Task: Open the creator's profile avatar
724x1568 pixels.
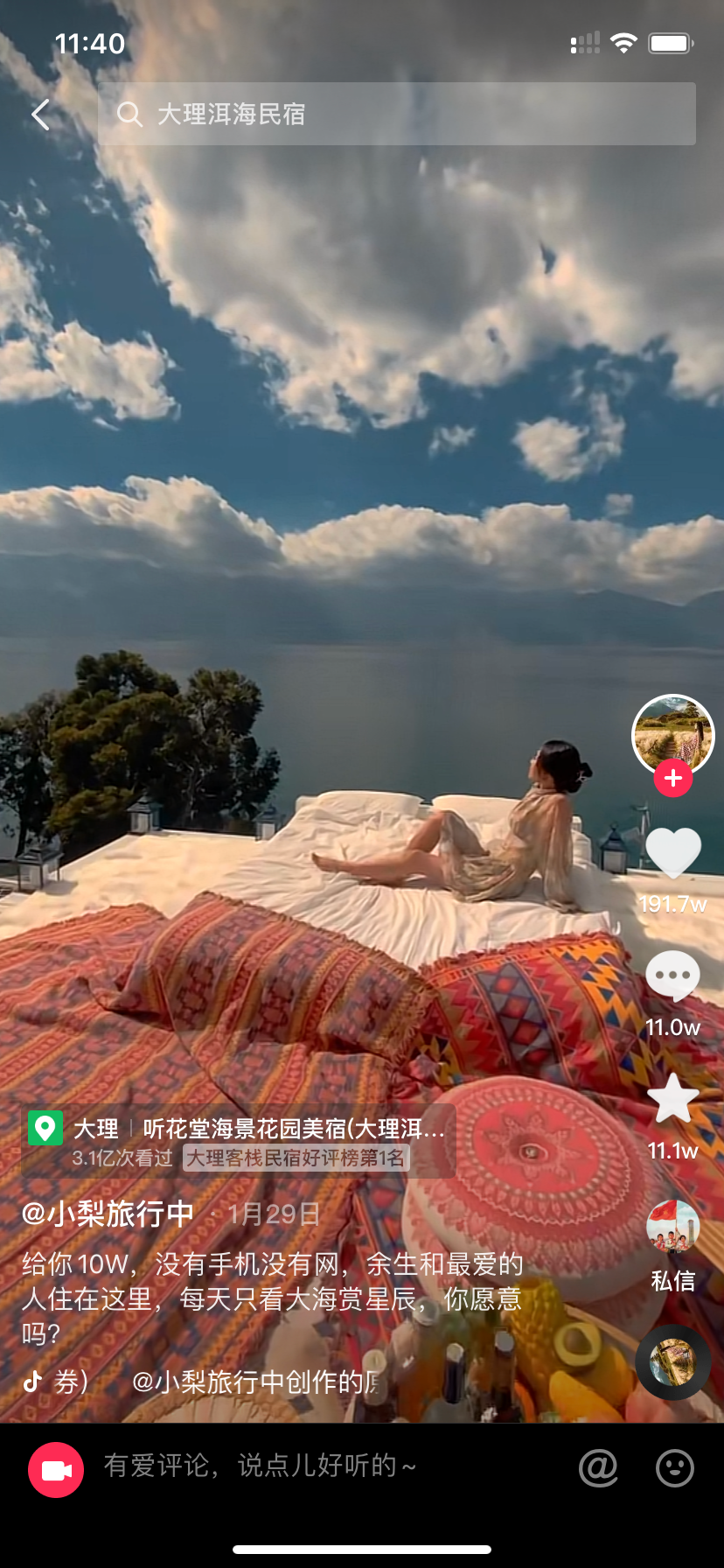Action: point(672,733)
